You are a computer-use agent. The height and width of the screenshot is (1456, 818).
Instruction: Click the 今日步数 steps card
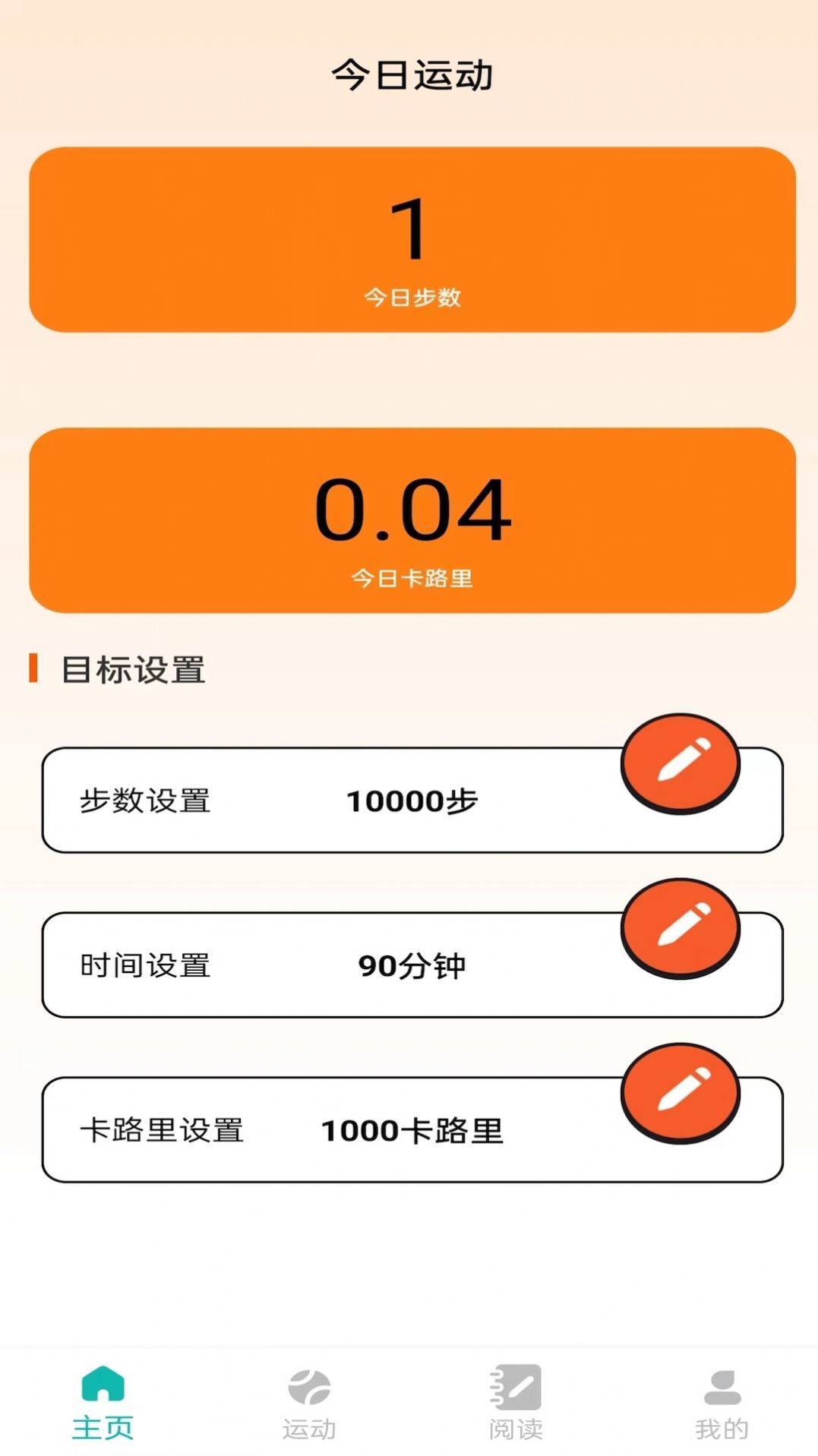409,239
